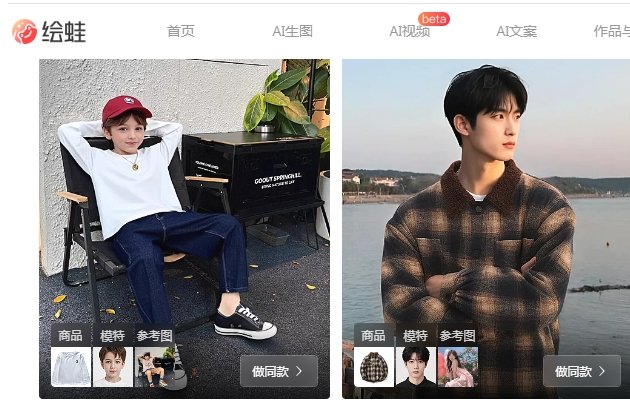Open the plaid jacket man card
Image resolution: width=630 pixels, height=400 pixels.
[486, 200]
